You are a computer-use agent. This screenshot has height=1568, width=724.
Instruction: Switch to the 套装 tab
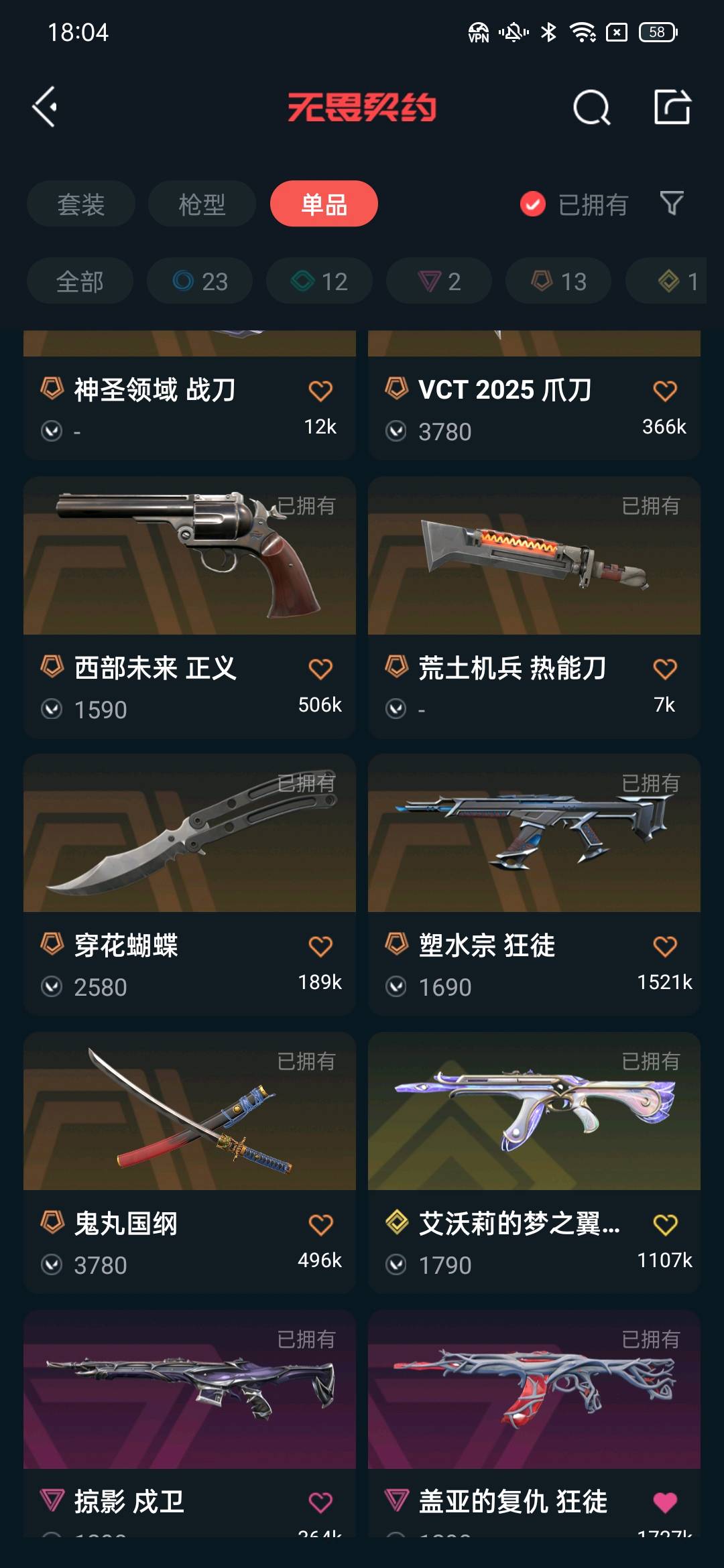(81, 204)
